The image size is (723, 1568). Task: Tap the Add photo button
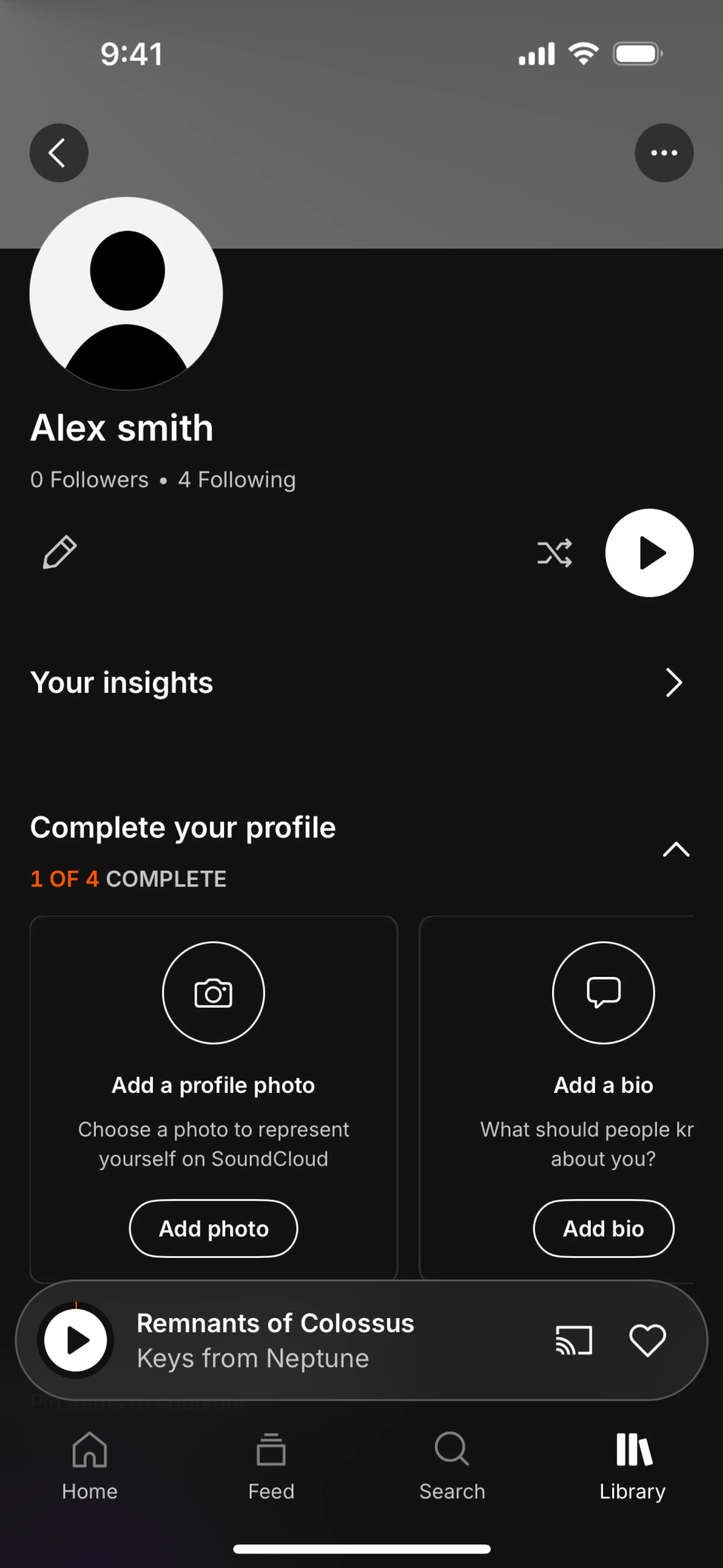(x=213, y=1228)
